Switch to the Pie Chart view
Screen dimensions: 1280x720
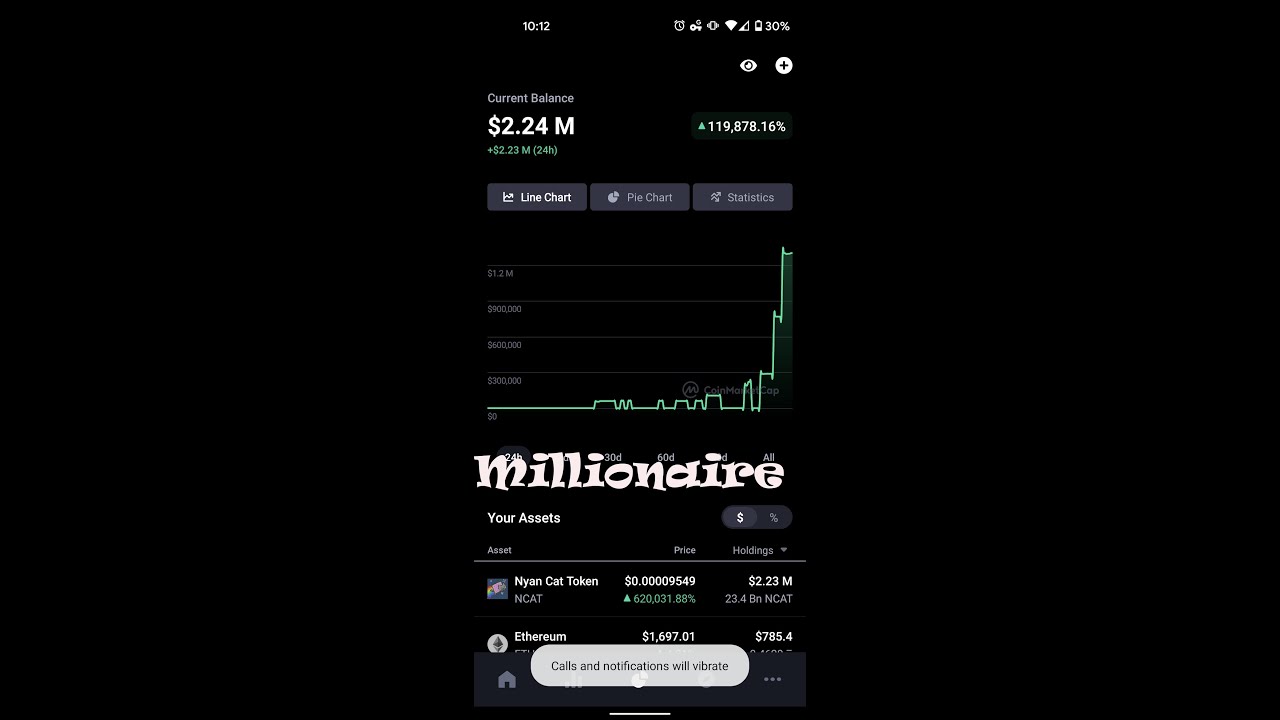(x=639, y=197)
